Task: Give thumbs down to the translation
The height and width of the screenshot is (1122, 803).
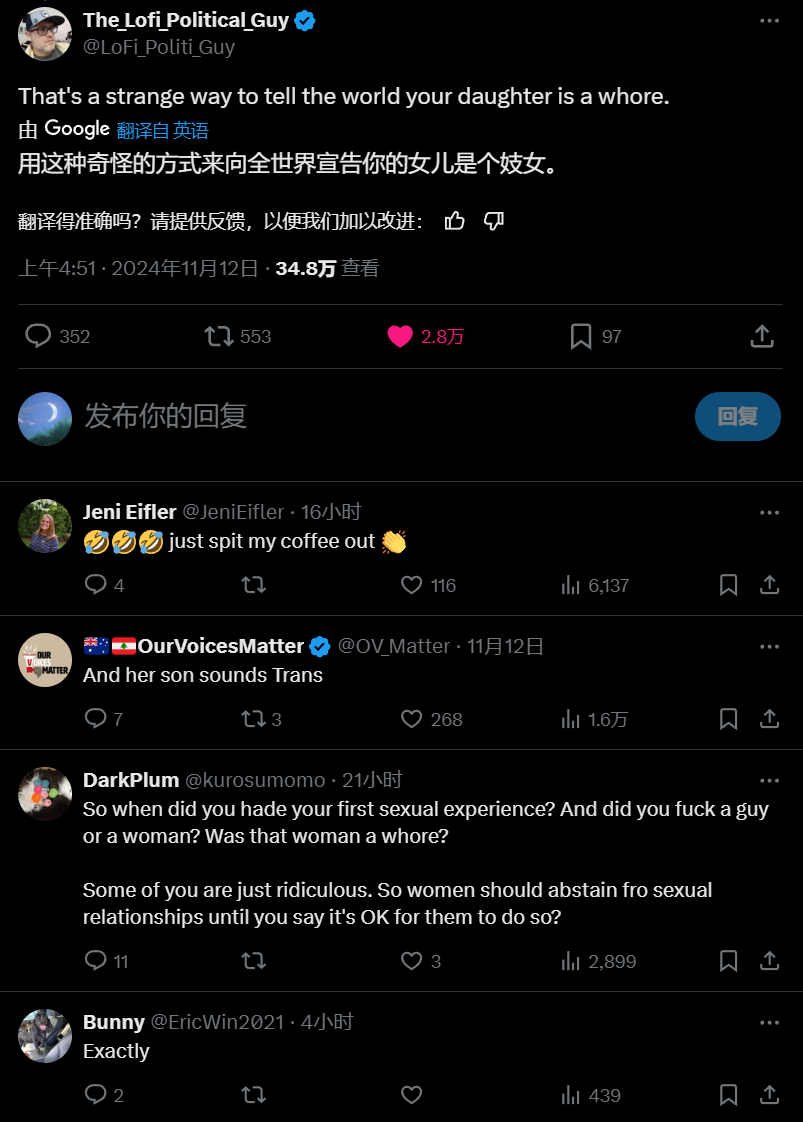Action: (494, 221)
